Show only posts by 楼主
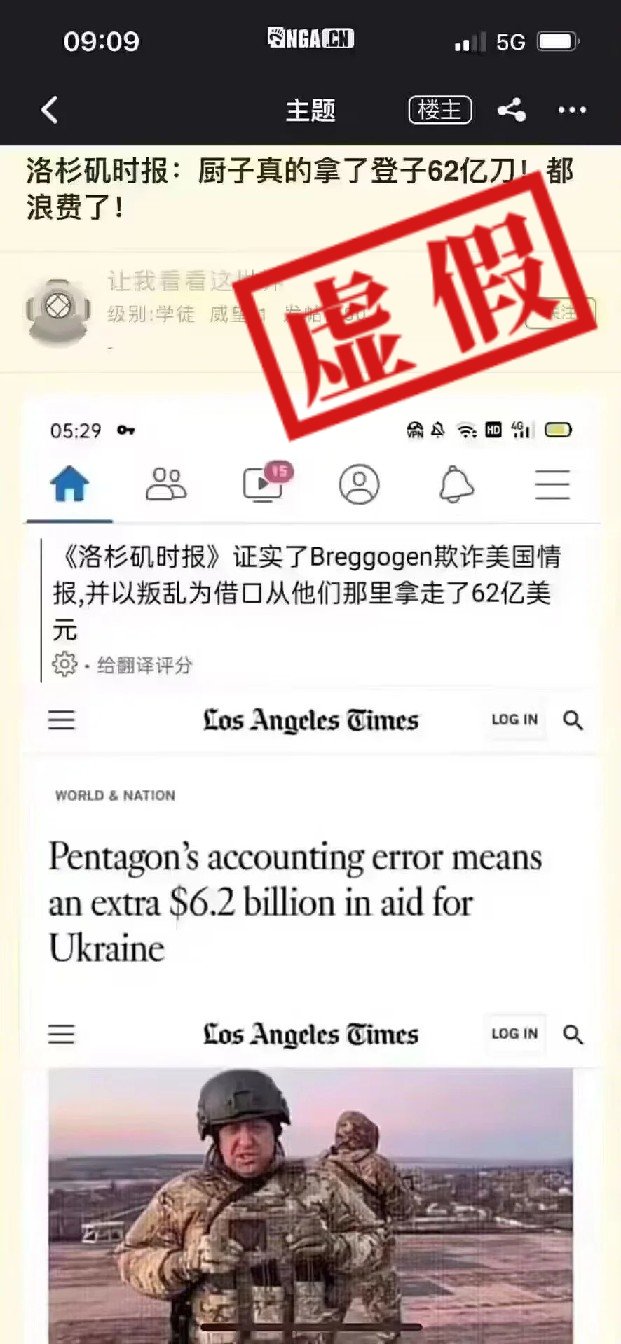This screenshot has height=1344, width=621. tap(439, 110)
